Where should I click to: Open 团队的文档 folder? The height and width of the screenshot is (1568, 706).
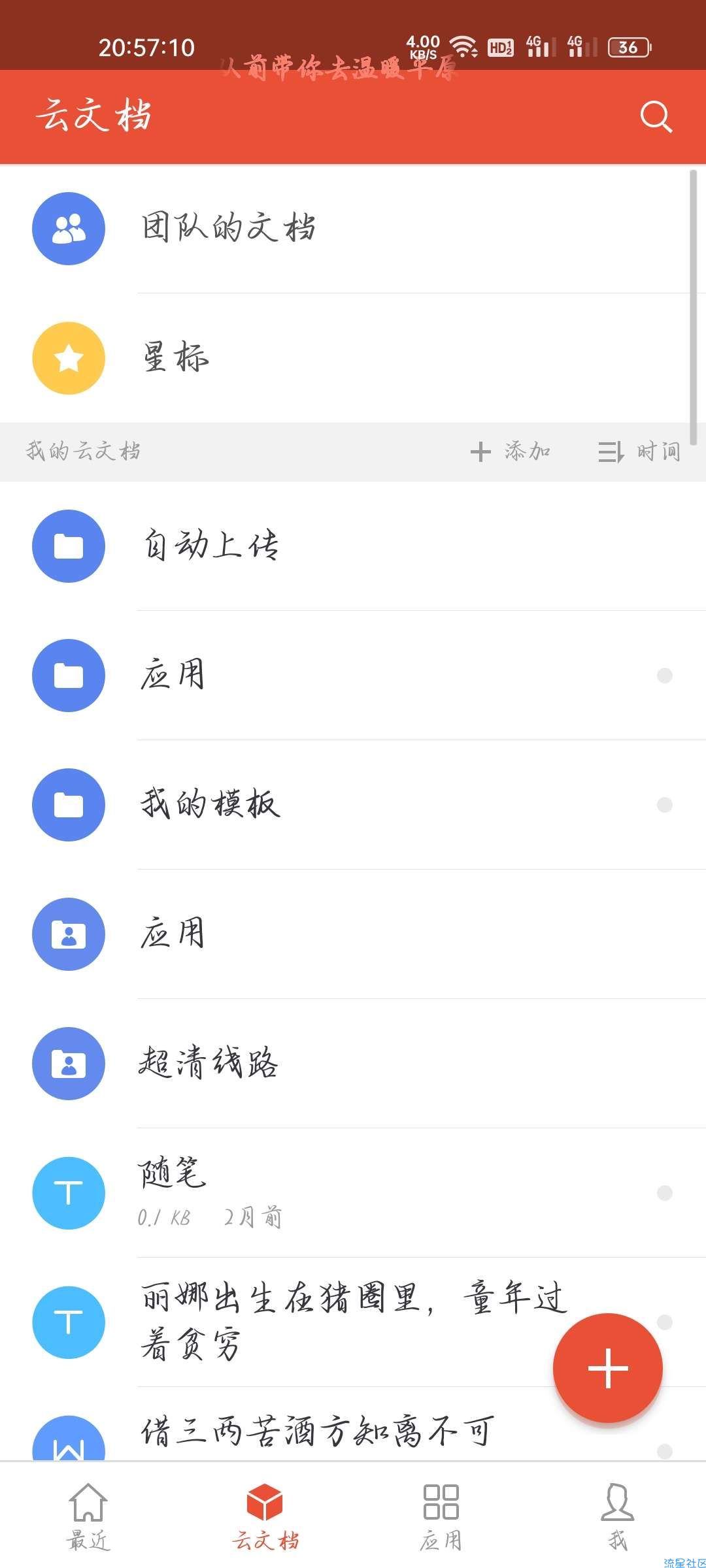coord(353,229)
